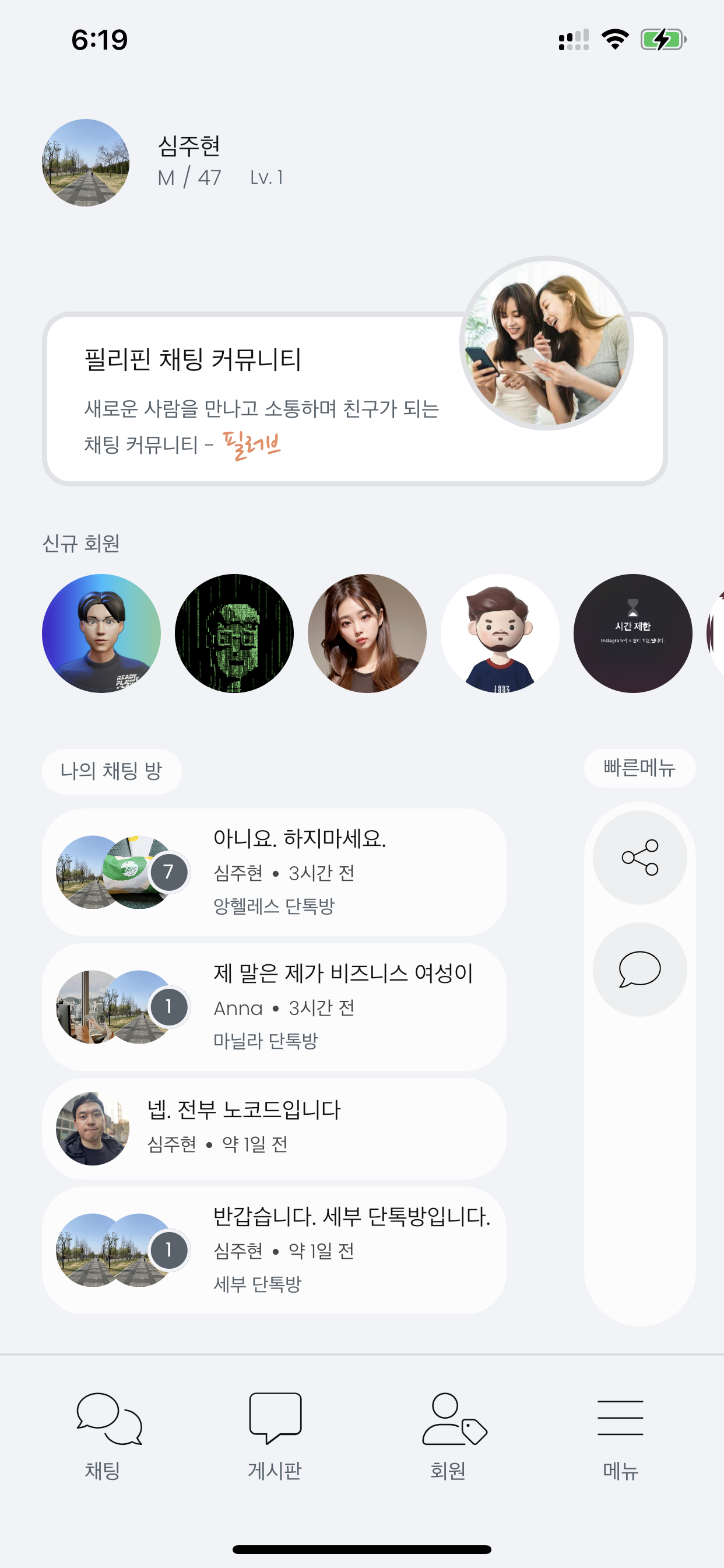724x1568 pixels.
Task: Open the 세부 단톡방 chat room
Action: pos(274,1250)
